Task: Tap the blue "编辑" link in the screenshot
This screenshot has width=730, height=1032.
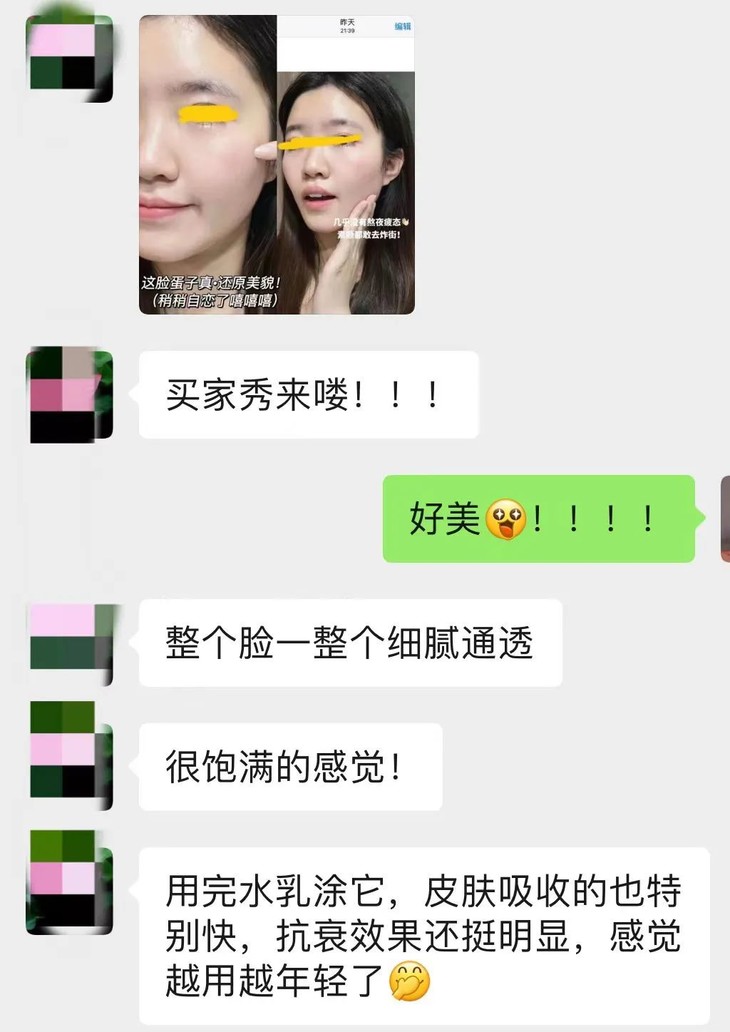Action: coord(401,30)
